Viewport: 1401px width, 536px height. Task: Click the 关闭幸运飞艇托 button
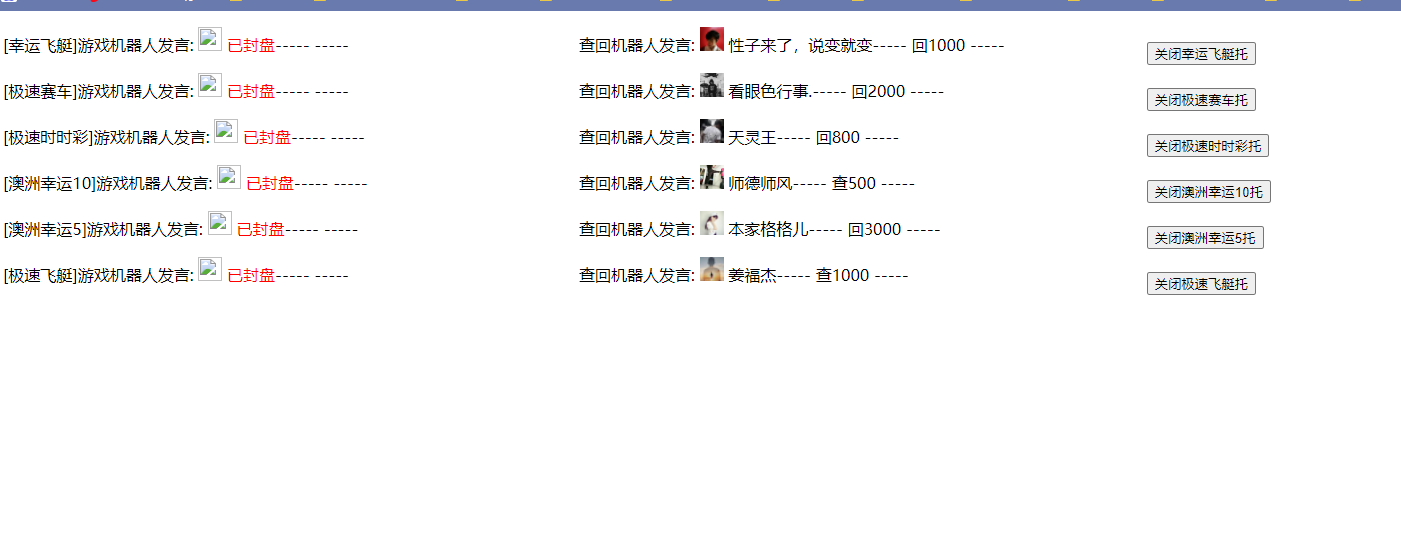[1200, 54]
